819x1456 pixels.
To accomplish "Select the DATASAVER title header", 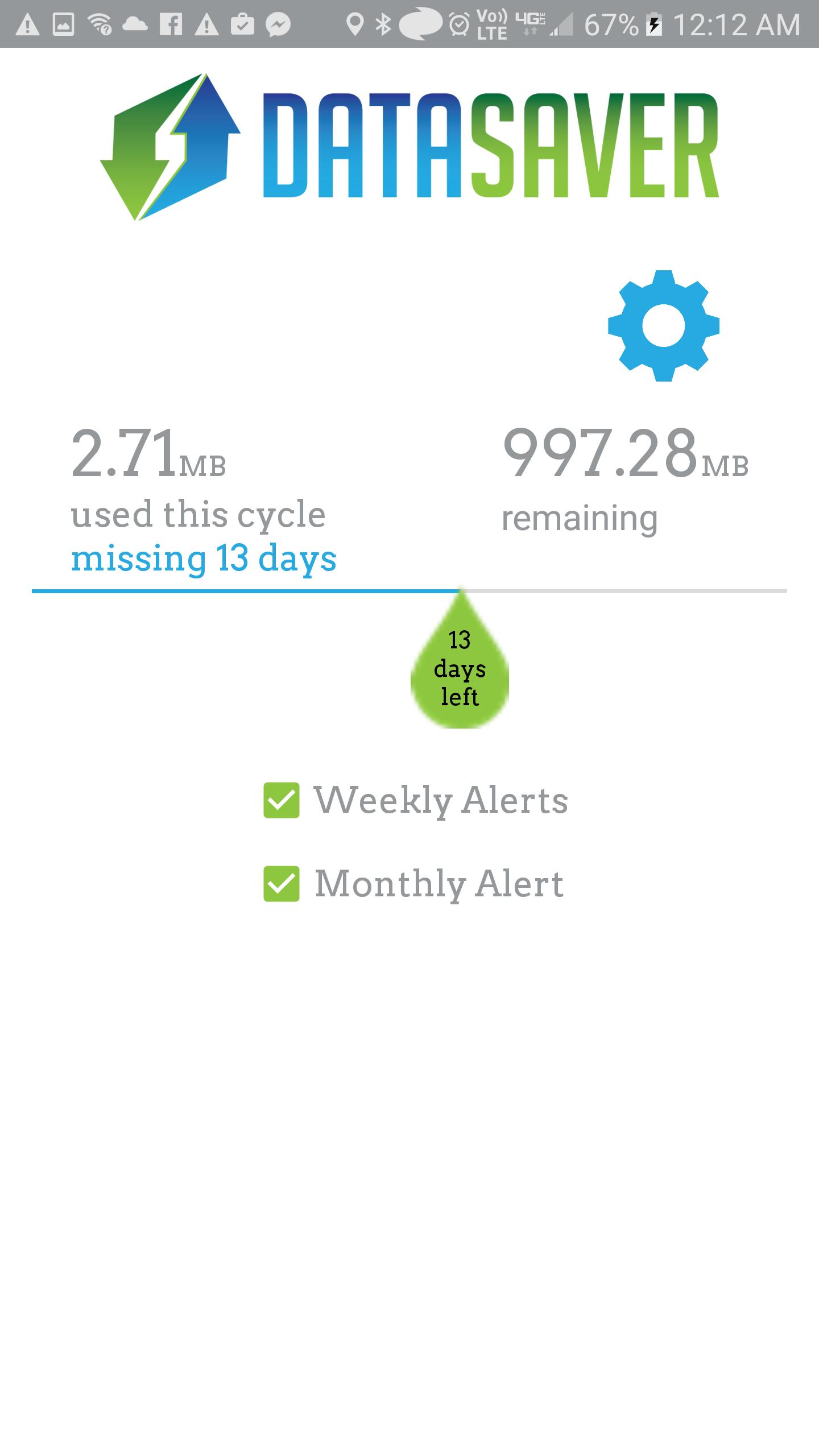I will point(489,145).
